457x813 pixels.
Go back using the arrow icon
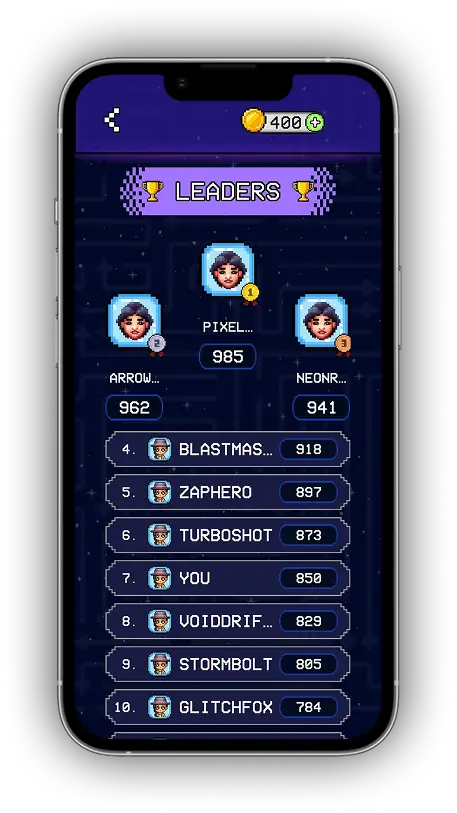click(113, 120)
